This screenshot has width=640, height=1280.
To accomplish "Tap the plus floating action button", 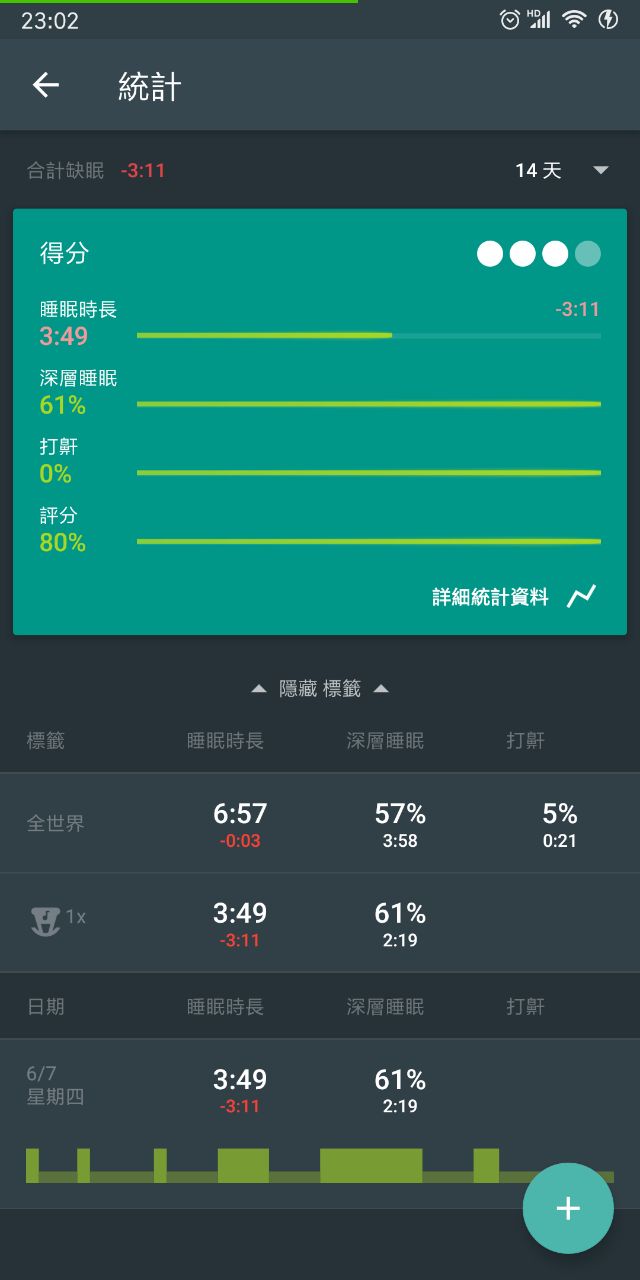I will pyautogui.click(x=567, y=1208).
